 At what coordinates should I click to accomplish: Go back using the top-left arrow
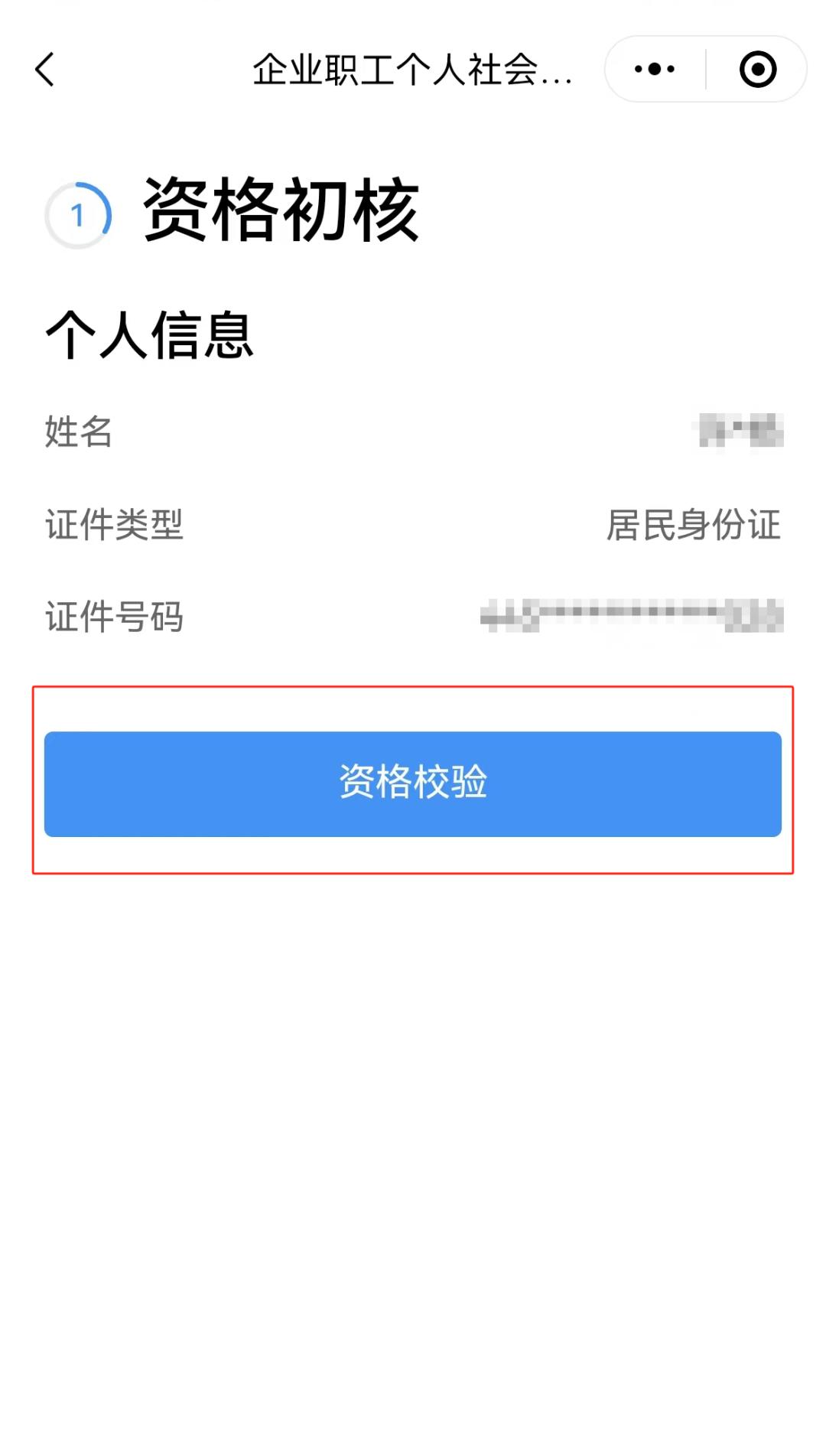click(x=46, y=70)
